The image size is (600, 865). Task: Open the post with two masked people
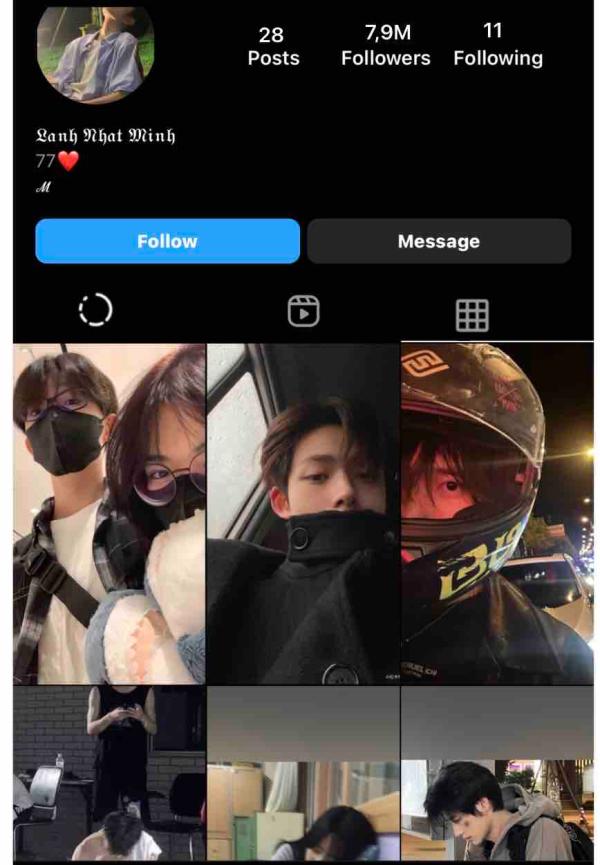pos(109,513)
